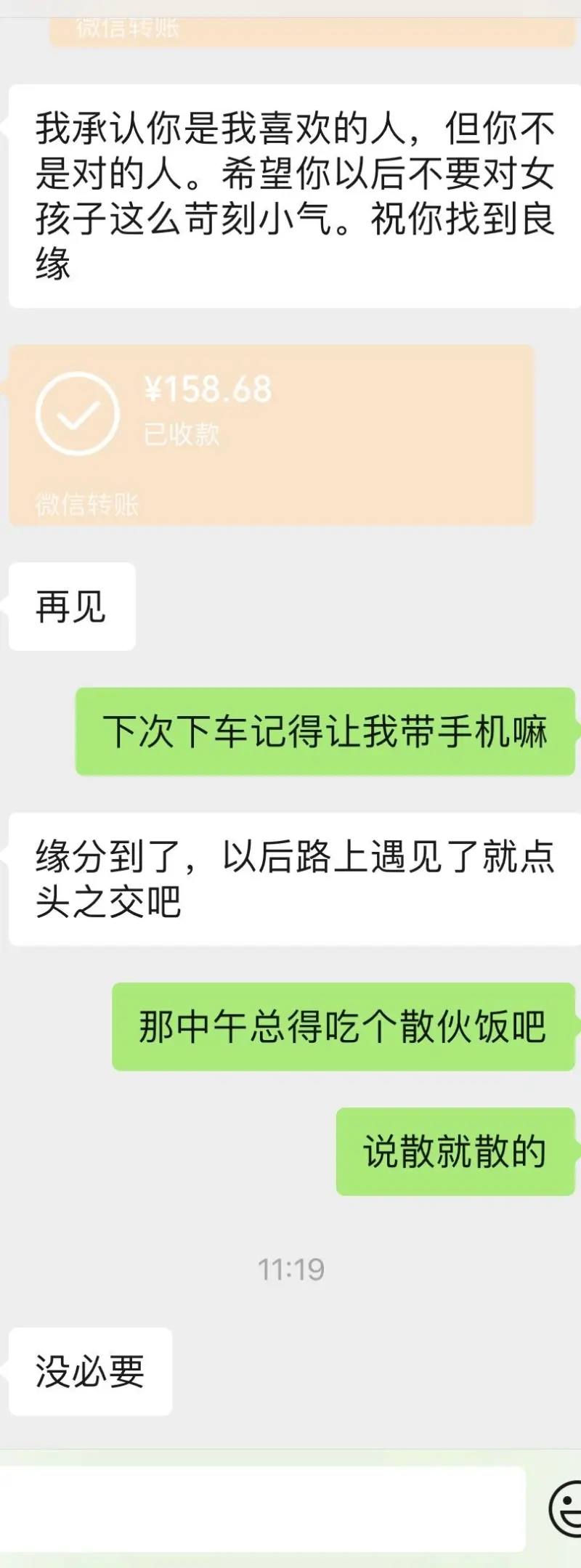Screen dimensions: 581x1568
Task: Open the emoji picker
Action: pyautogui.click(x=566, y=1509)
